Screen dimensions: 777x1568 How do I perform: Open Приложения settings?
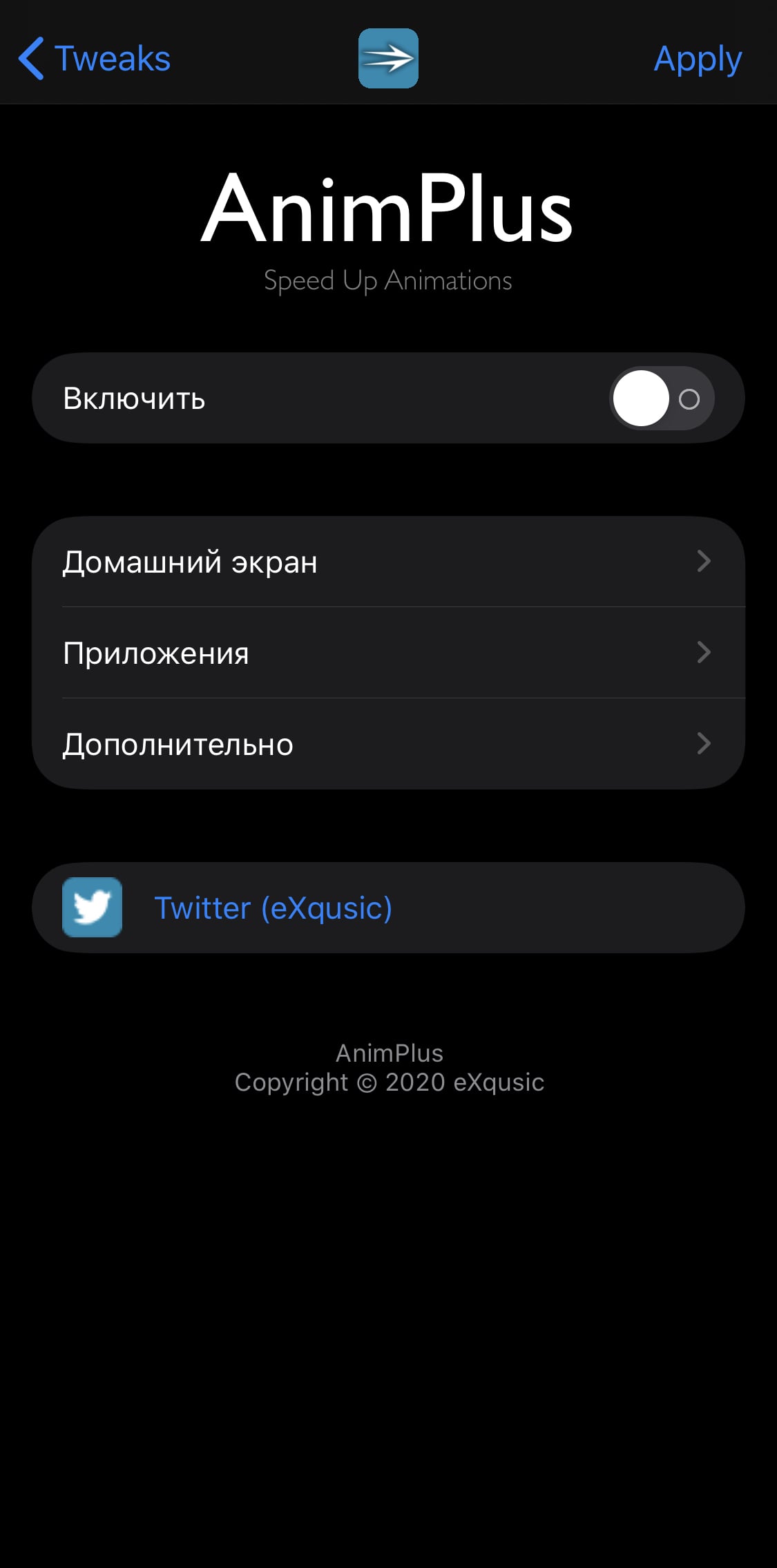tap(388, 653)
